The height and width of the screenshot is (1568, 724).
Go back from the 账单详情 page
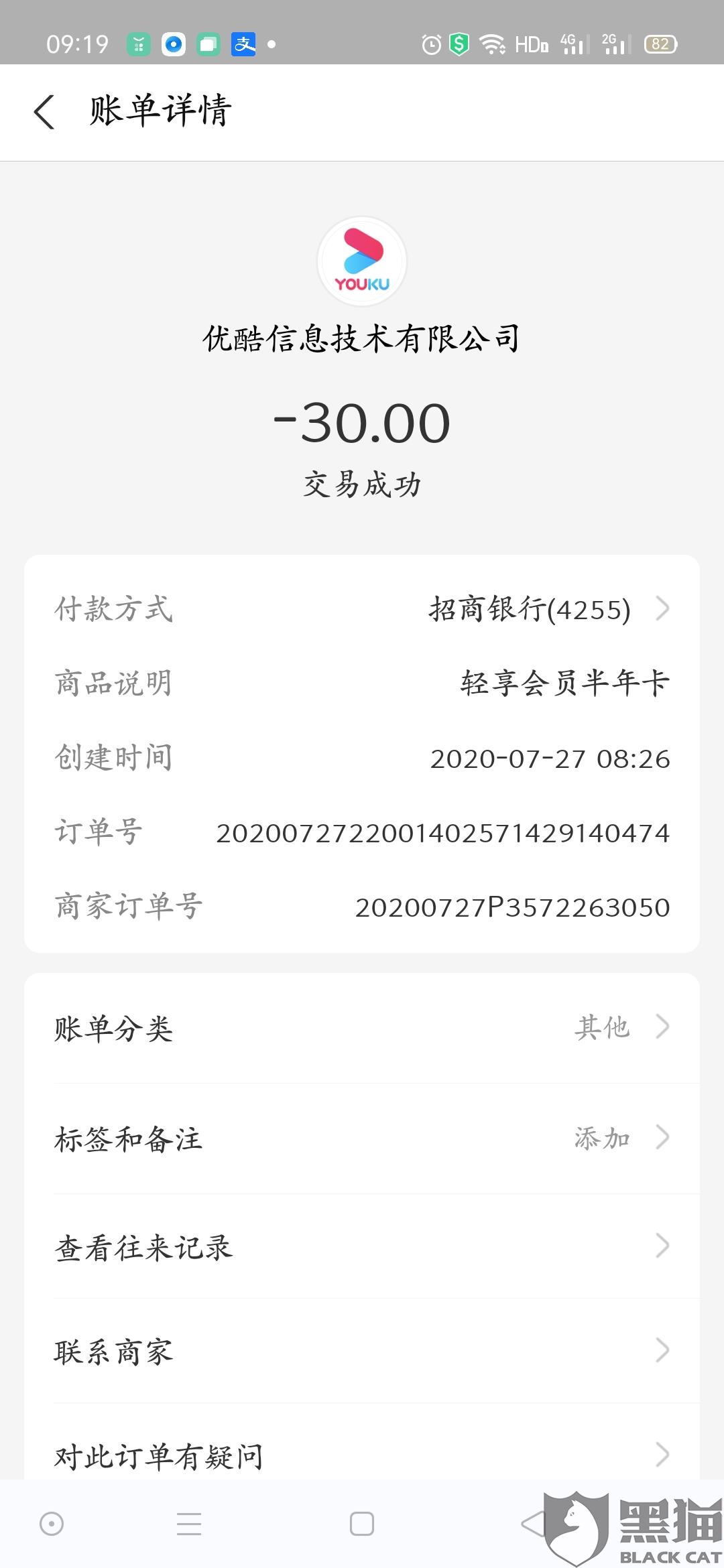click(x=44, y=111)
